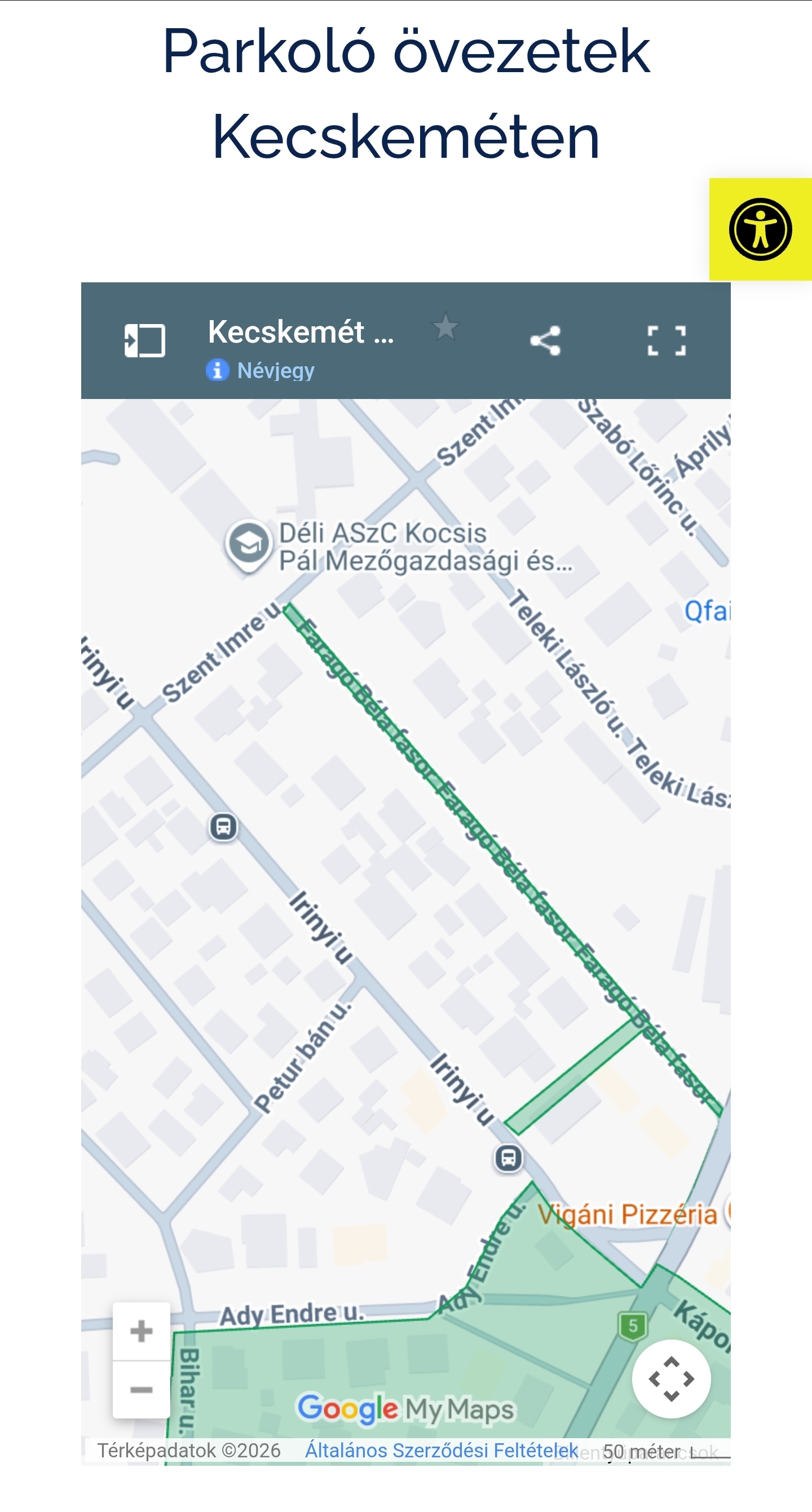Zoom out of the map

[142, 1389]
